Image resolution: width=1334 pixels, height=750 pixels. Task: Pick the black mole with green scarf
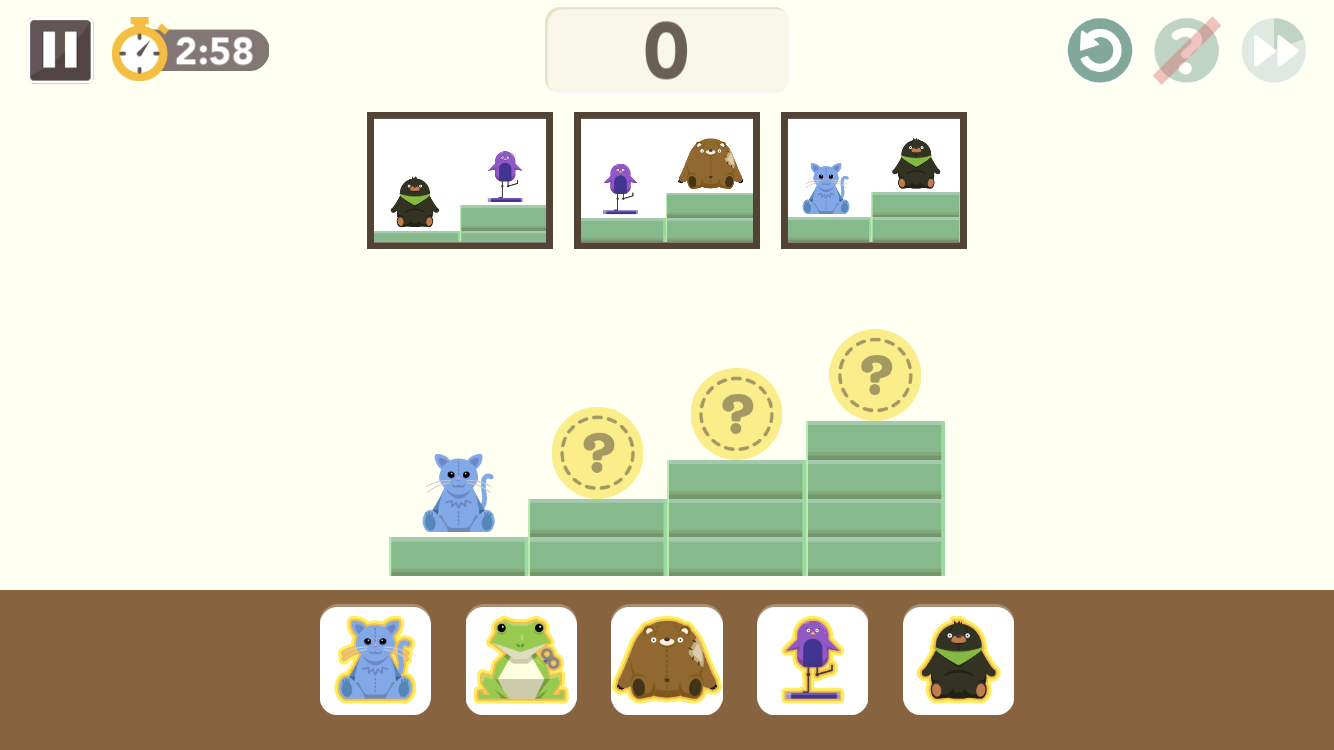coord(958,660)
